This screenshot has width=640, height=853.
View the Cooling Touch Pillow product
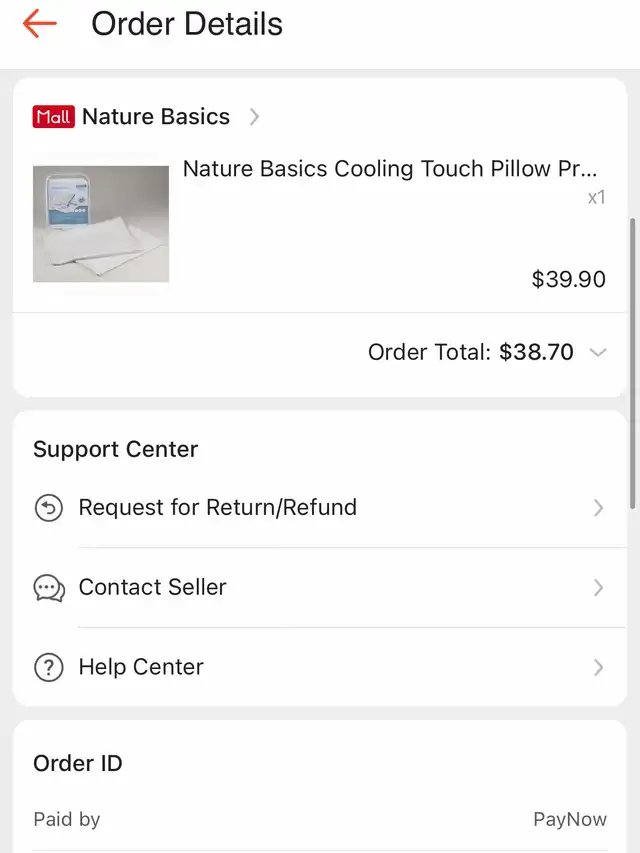[x=390, y=169]
